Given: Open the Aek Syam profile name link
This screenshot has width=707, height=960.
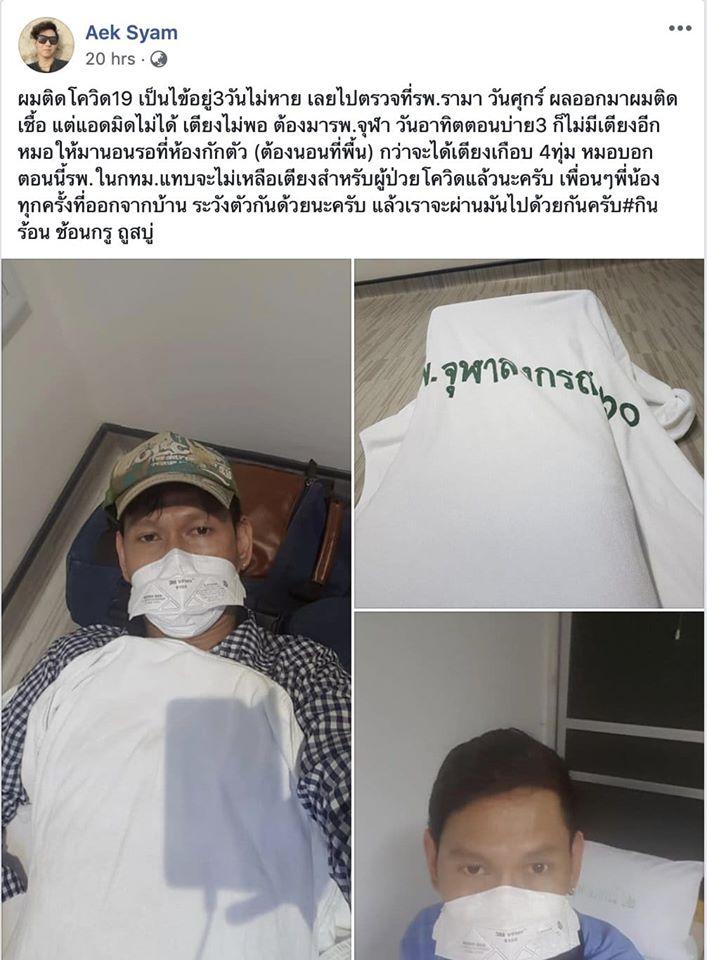Looking at the screenshot, I should [131, 33].
